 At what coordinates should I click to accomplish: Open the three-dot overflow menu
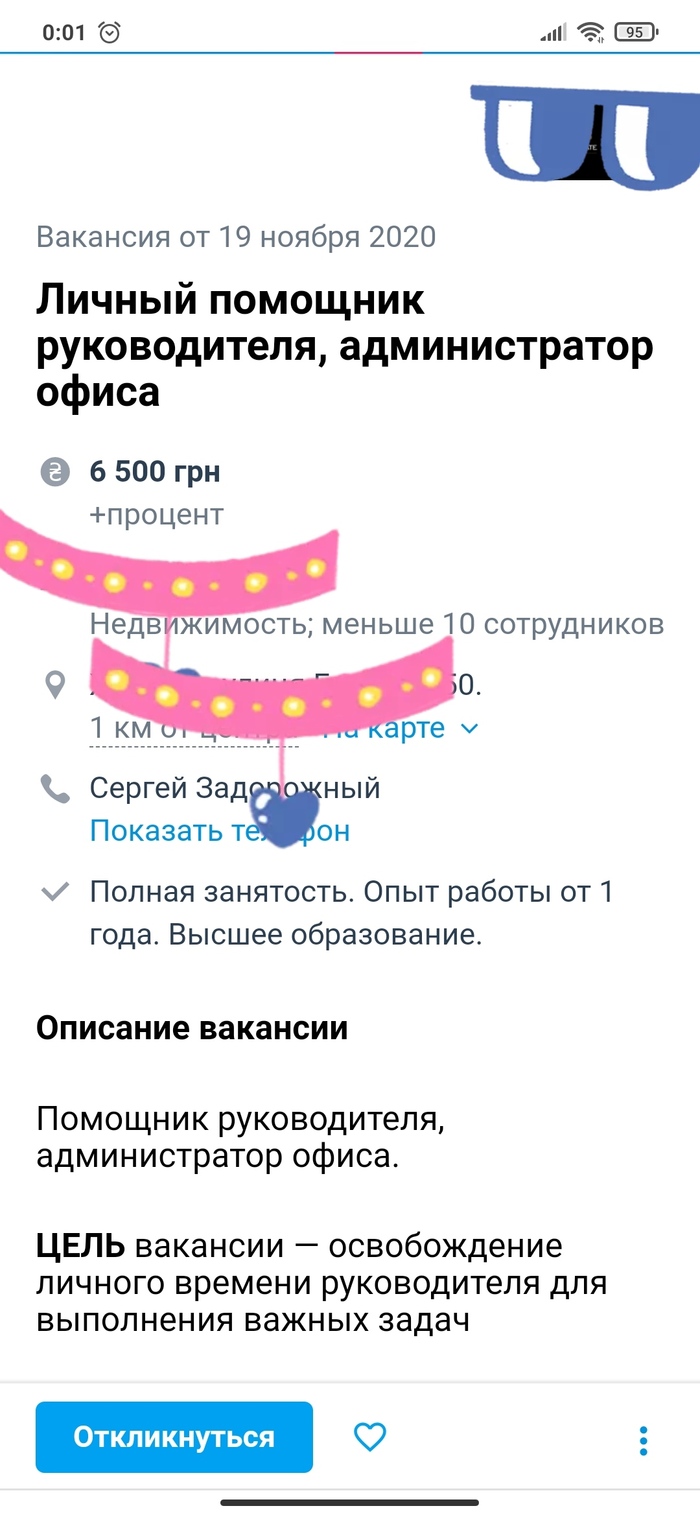(x=643, y=1440)
